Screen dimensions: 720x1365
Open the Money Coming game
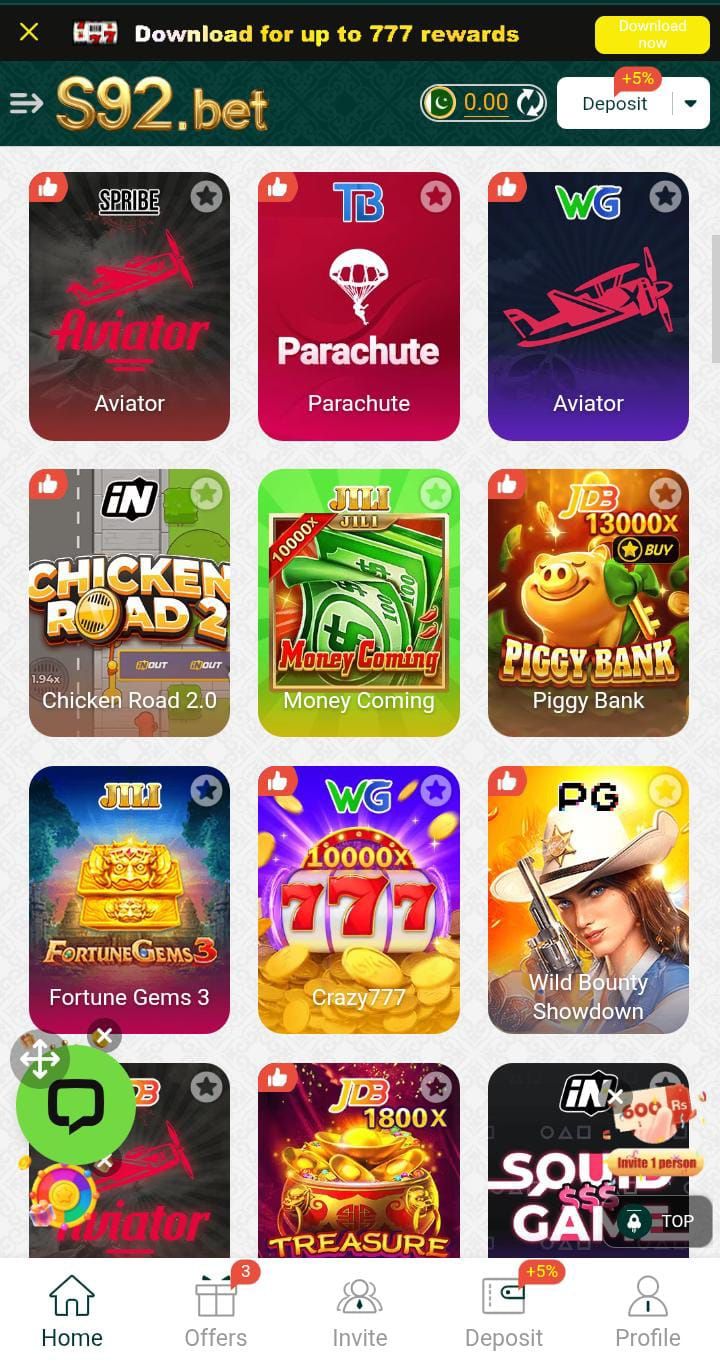[x=358, y=602]
